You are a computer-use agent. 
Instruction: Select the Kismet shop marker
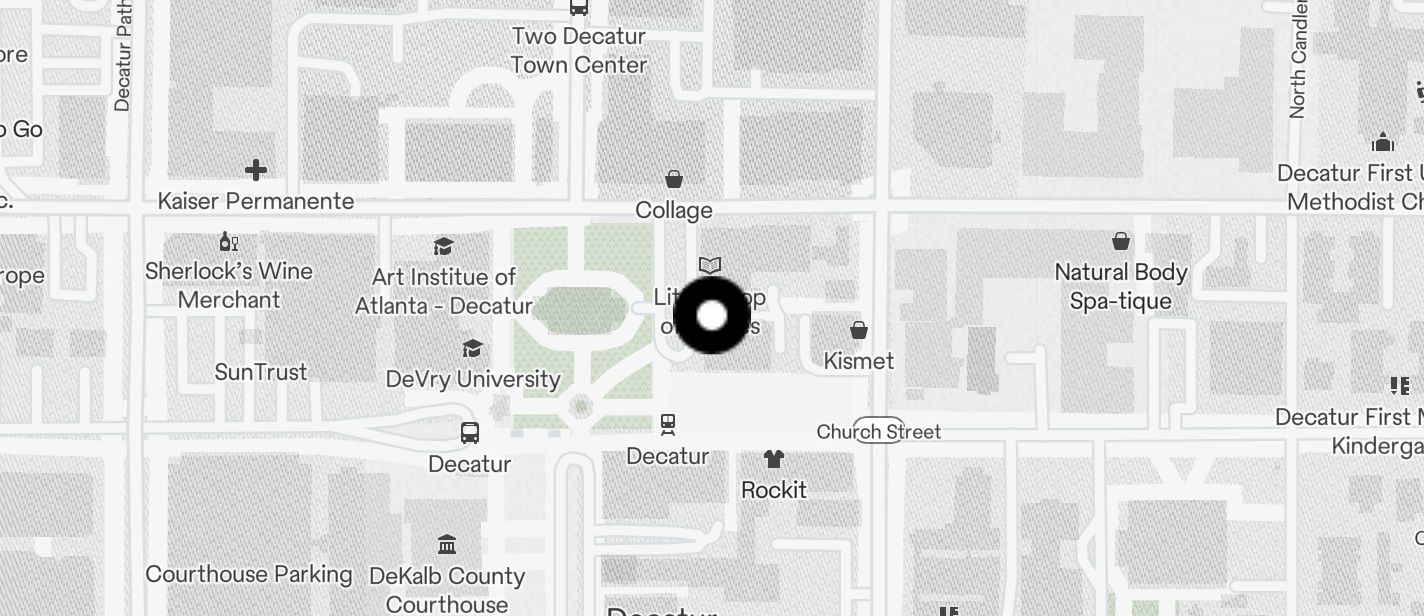858,330
